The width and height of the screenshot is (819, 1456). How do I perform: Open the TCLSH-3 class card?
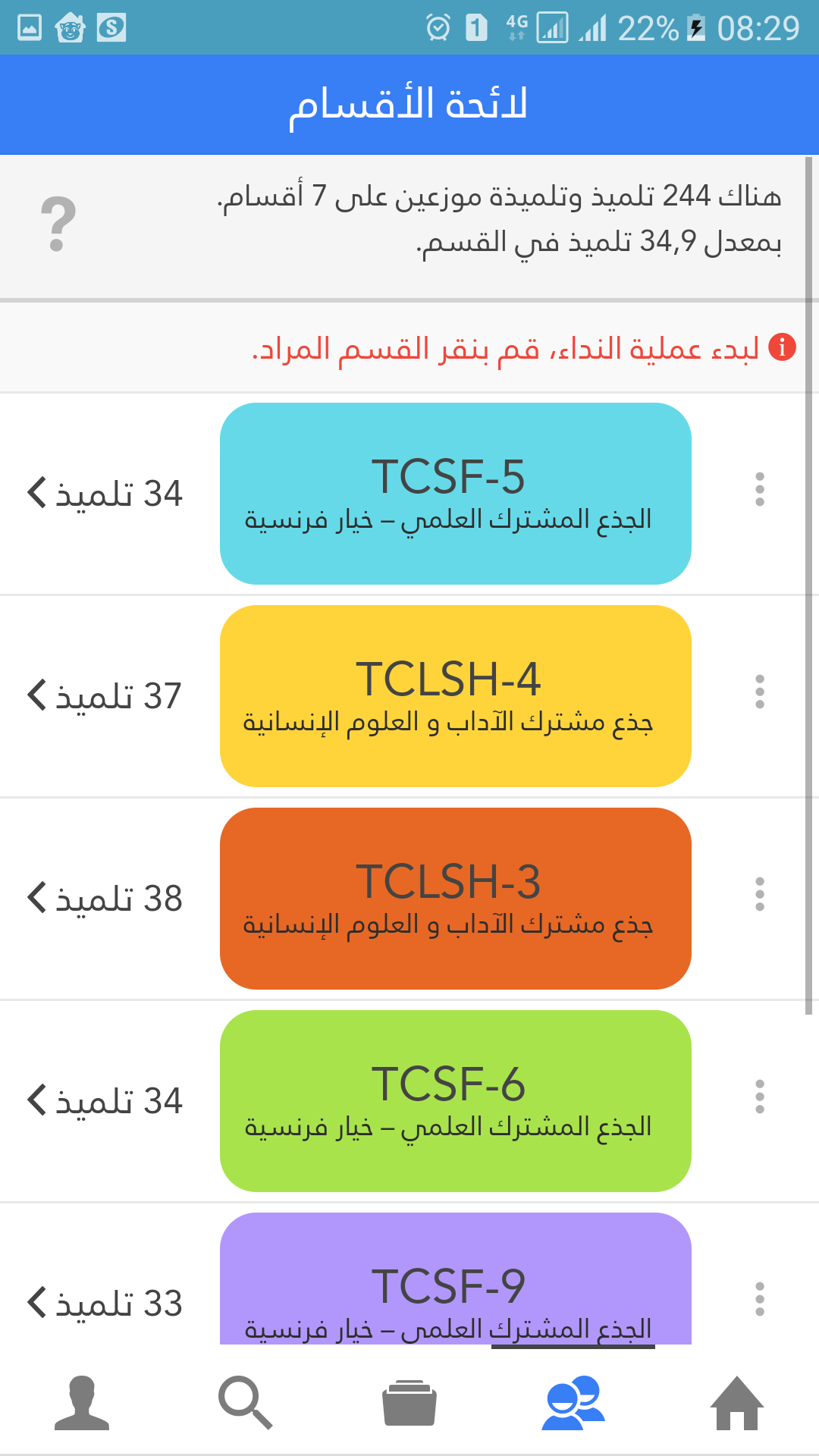(455, 899)
